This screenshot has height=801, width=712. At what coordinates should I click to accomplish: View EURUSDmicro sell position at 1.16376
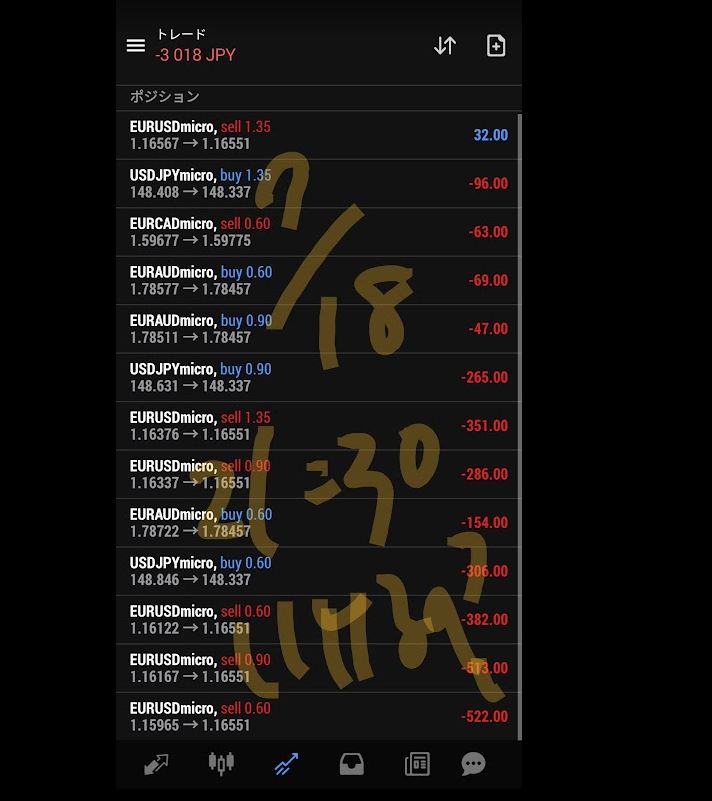click(318, 426)
